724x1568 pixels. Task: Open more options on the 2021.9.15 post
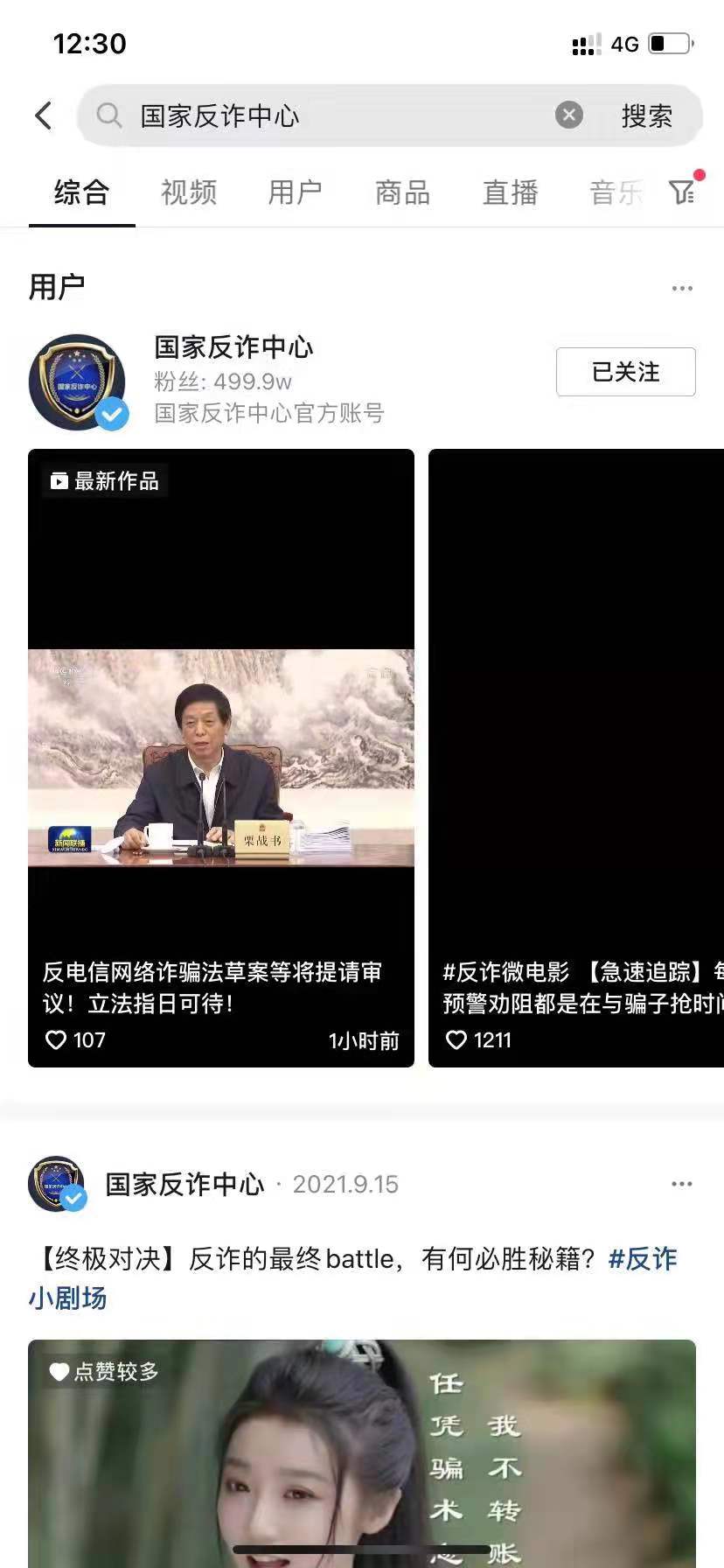click(x=682, y=1184)
